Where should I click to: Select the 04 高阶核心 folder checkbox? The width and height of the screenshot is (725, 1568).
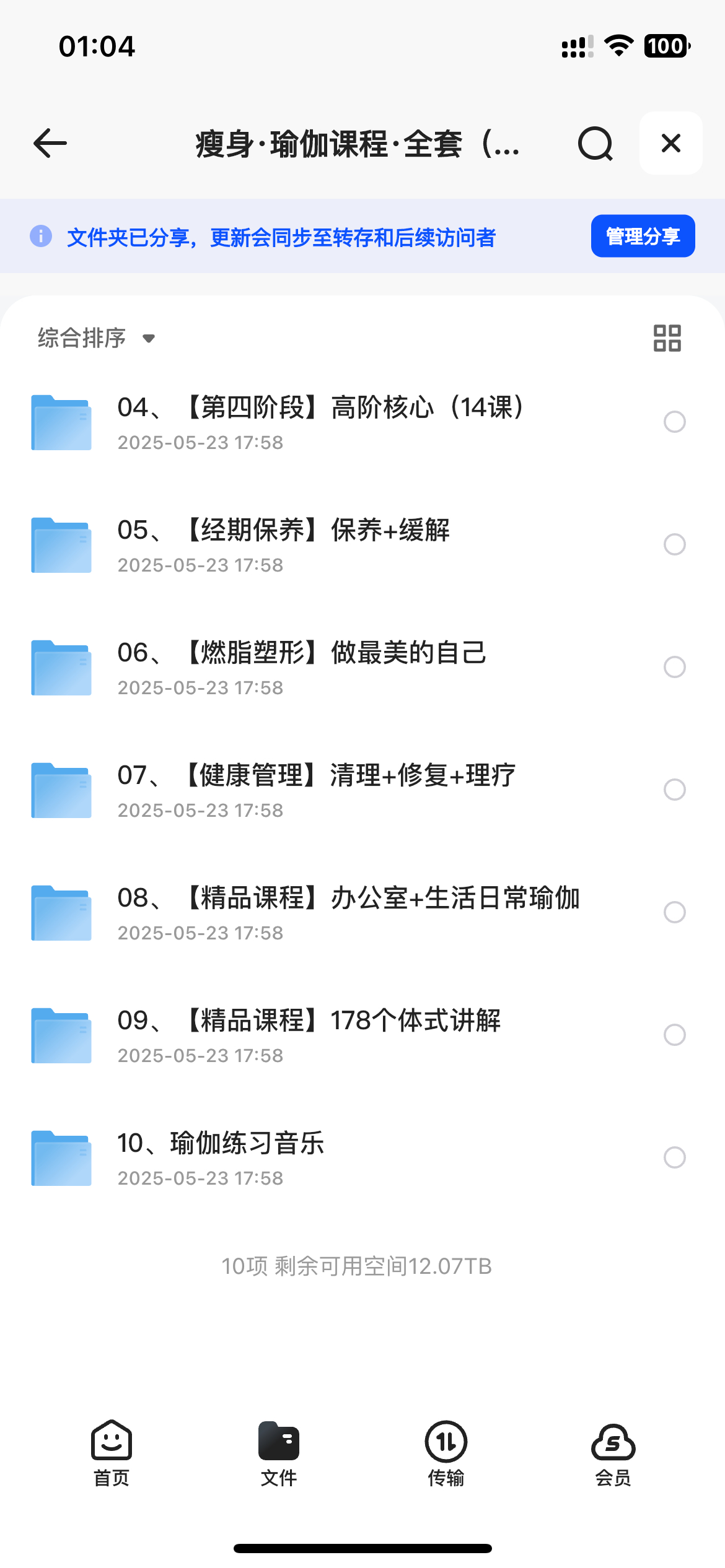674,422
